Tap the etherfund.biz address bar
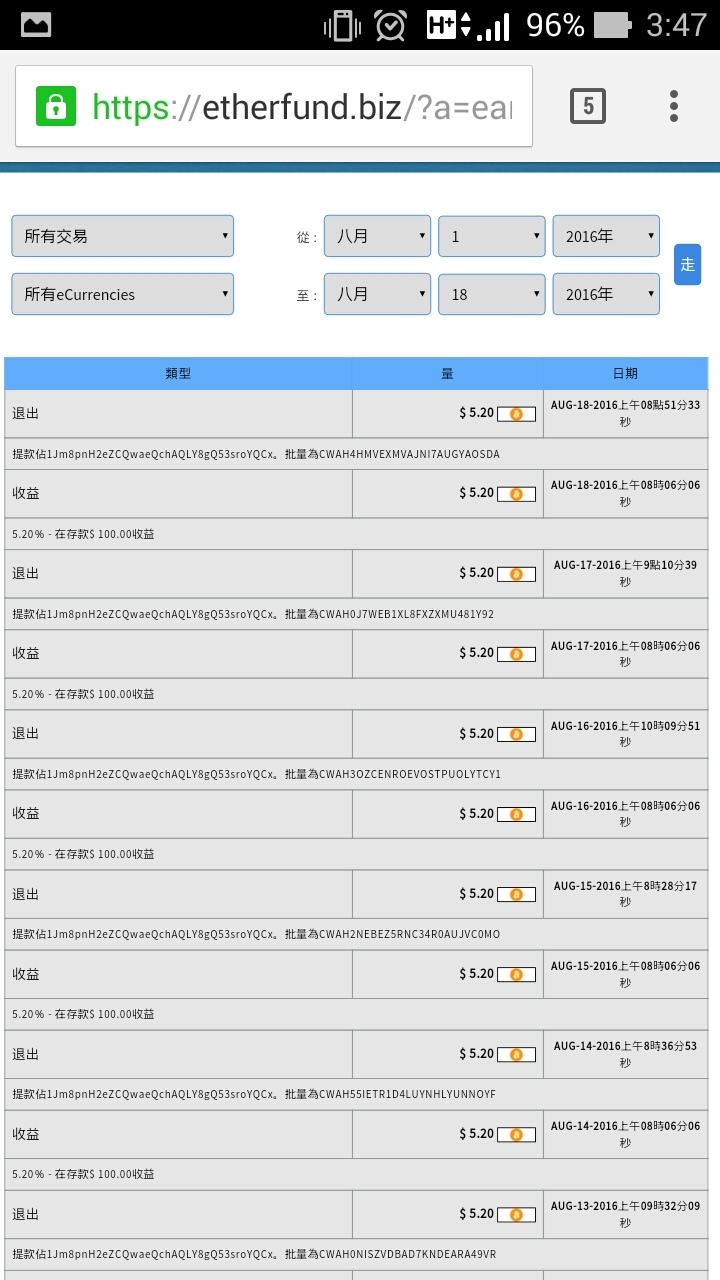720x1280 pixels. point(273,106)
